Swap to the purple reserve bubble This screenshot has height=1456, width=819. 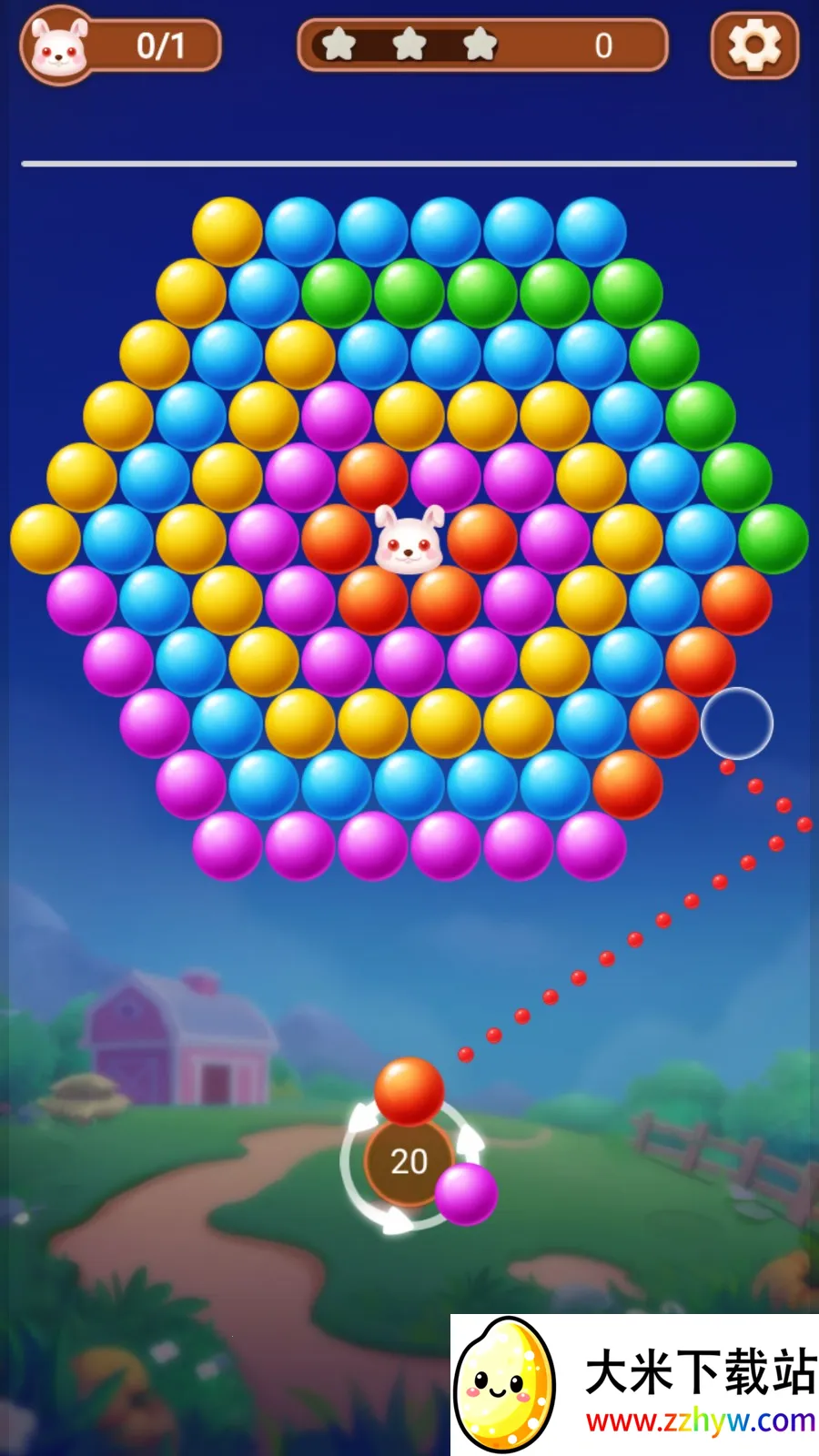pyautogui.click(x=466, y=1193)
